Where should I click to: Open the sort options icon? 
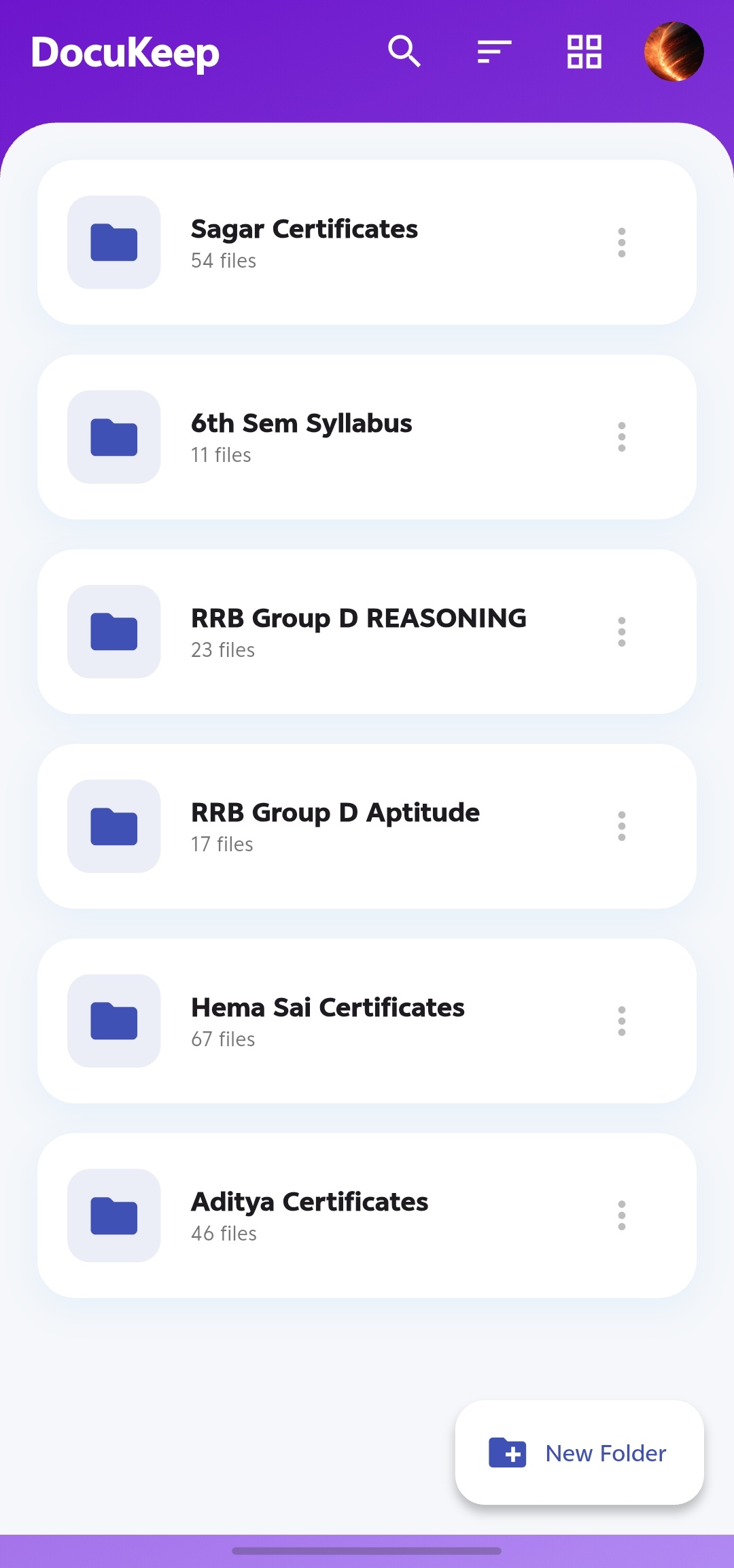point(494,52)
